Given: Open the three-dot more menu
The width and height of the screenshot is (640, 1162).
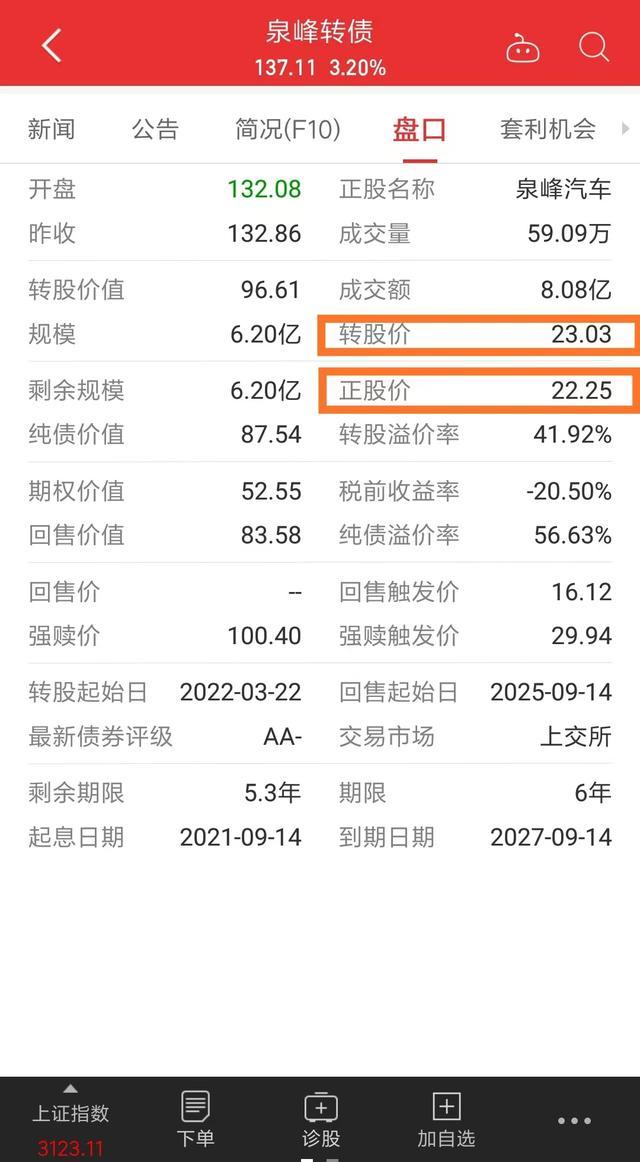Looking at the screenshot, I should (x=574, y=1120).
